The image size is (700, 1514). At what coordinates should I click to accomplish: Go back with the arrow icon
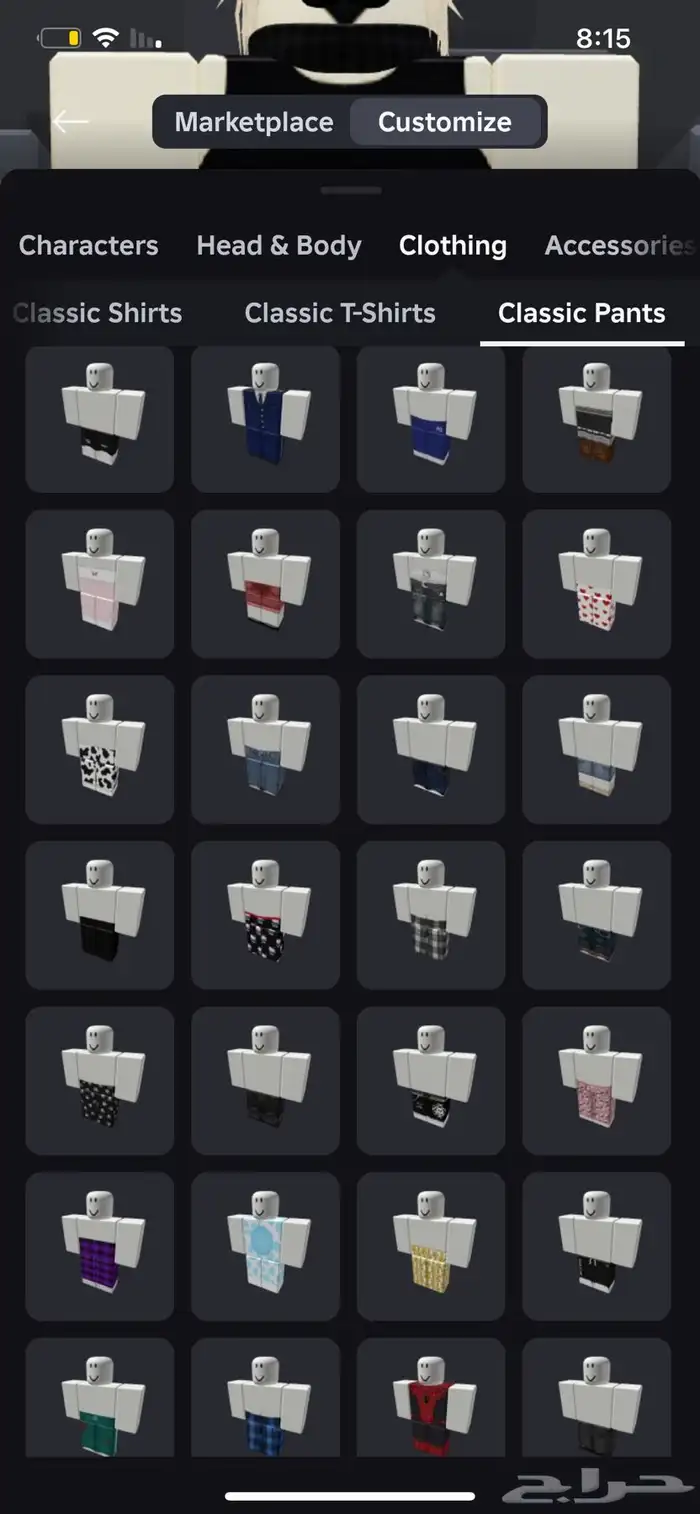click(x=71, y=122)
